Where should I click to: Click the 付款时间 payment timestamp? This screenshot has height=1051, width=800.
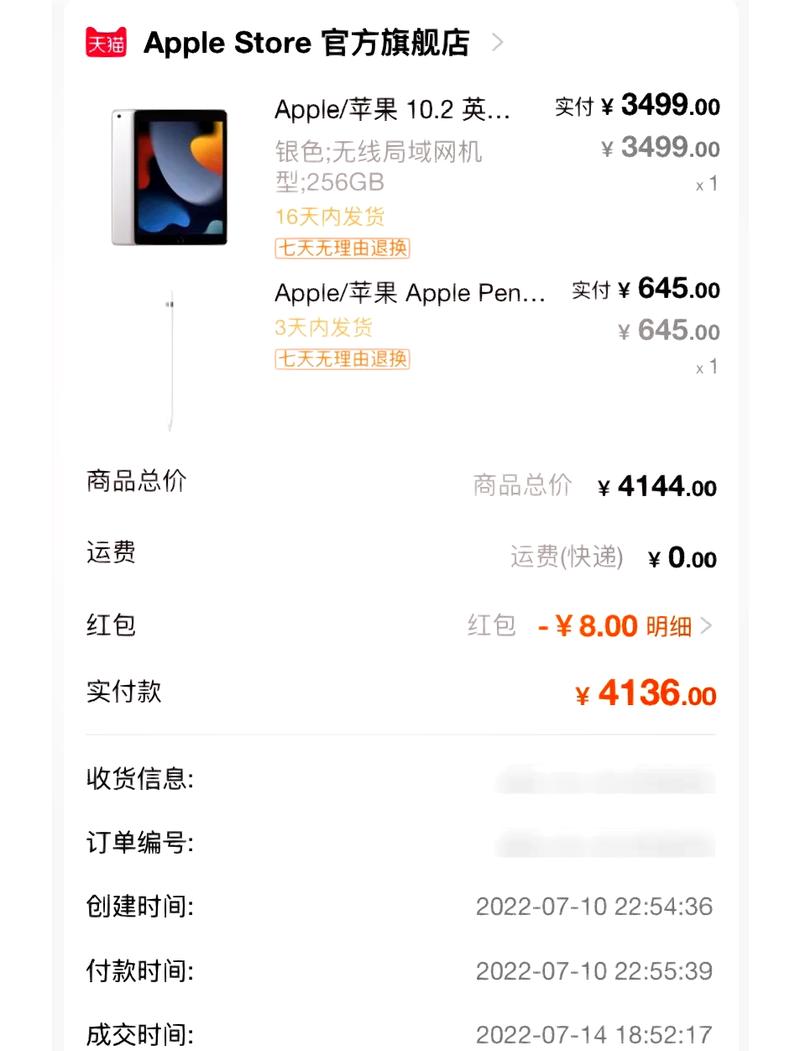pos(593,970)
